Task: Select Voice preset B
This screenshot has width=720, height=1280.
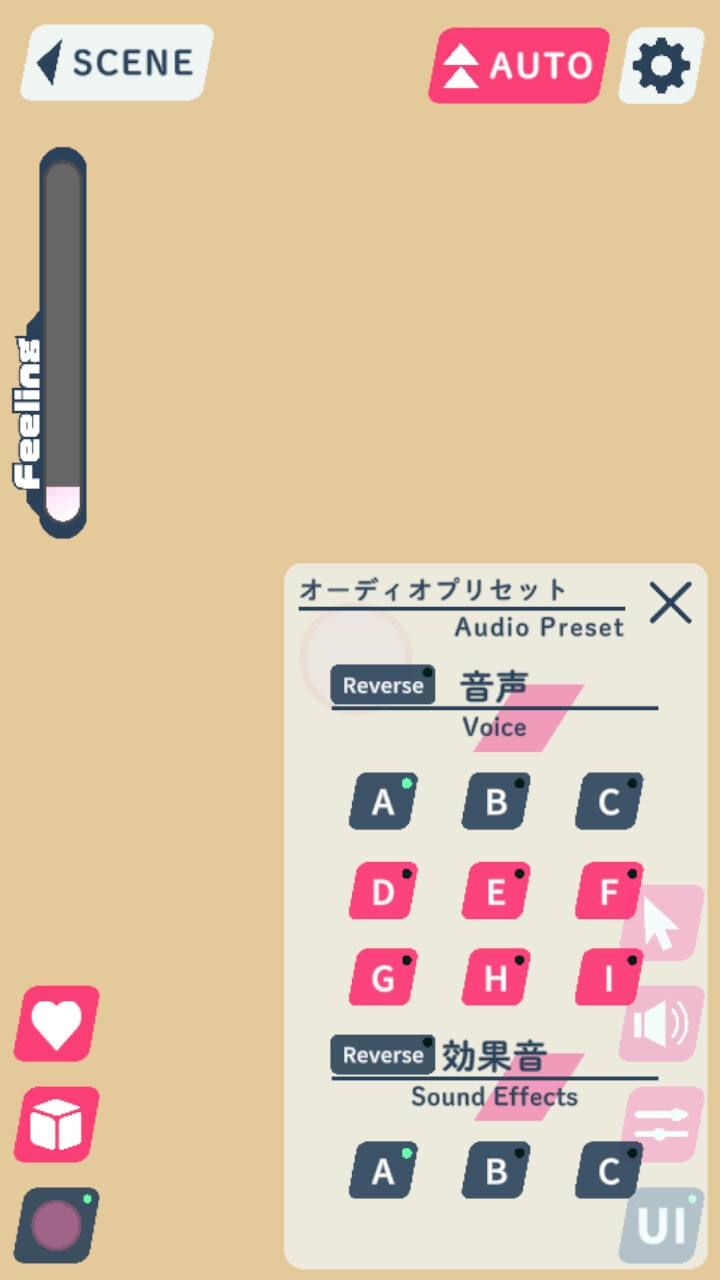Action: coord(496,802)
